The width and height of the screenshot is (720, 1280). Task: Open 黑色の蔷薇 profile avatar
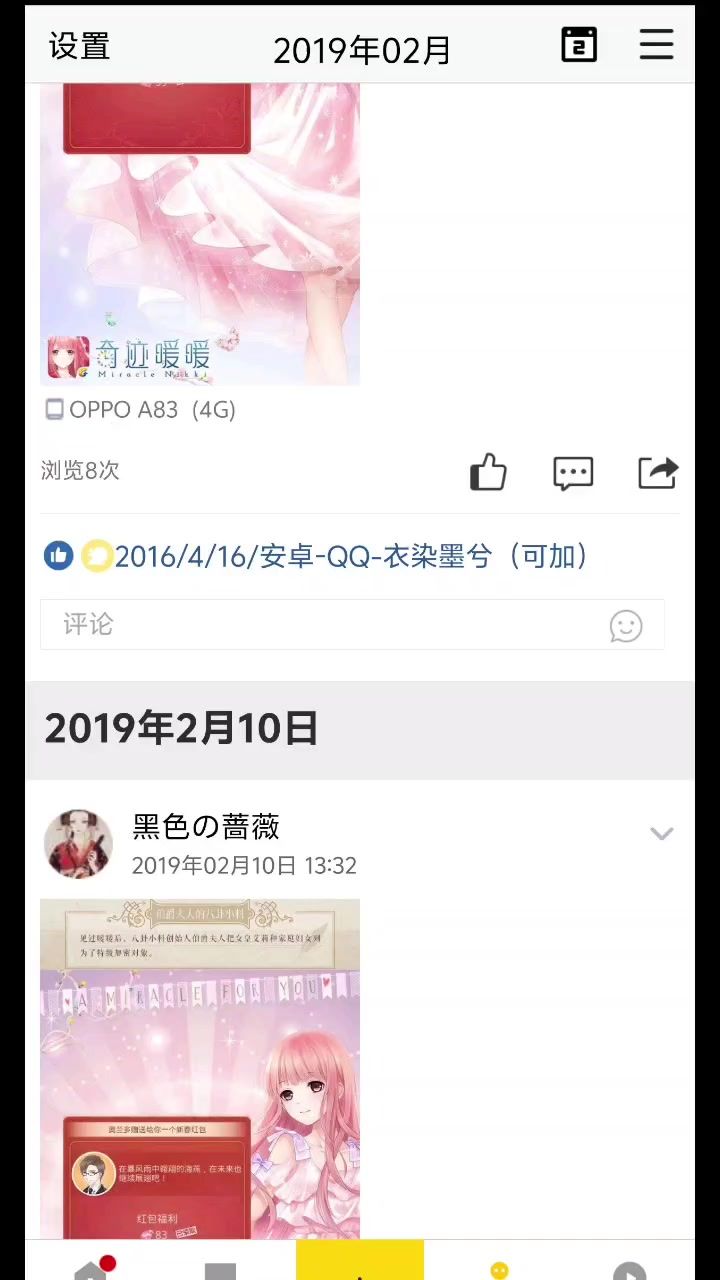78,844
